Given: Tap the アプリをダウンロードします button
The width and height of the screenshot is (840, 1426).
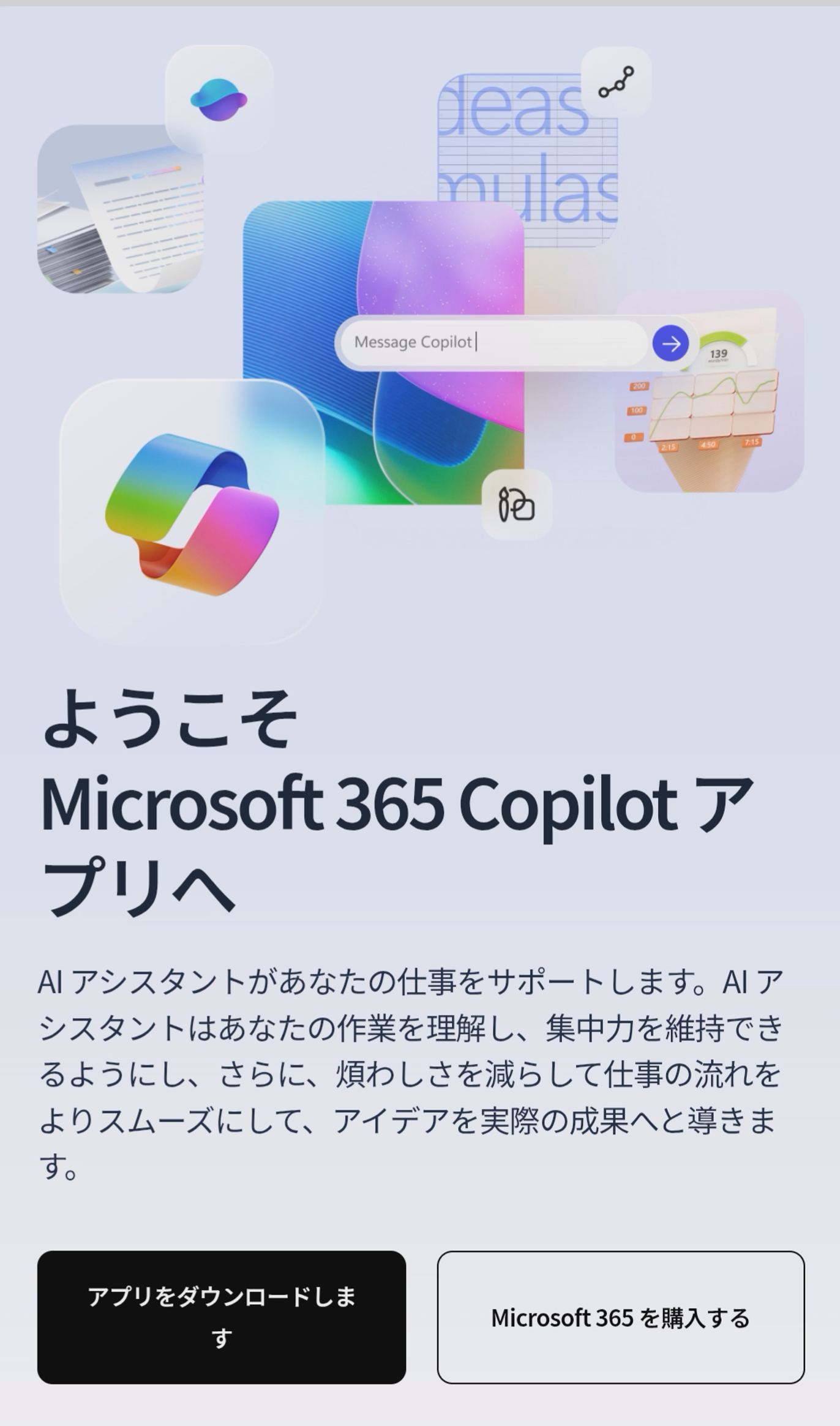Looking at the screenshot, I should click(x=221, y=1317).
